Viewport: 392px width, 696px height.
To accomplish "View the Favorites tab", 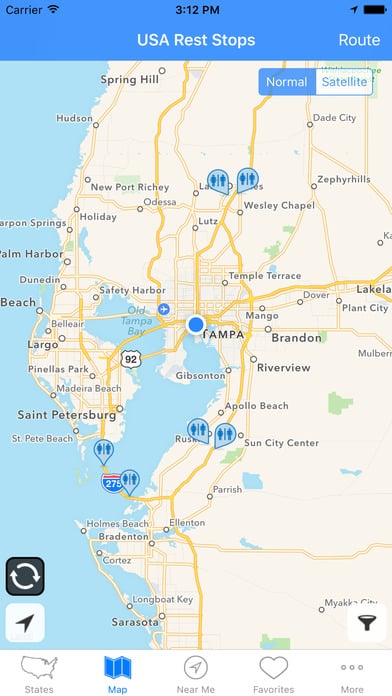I will [274, 675].
